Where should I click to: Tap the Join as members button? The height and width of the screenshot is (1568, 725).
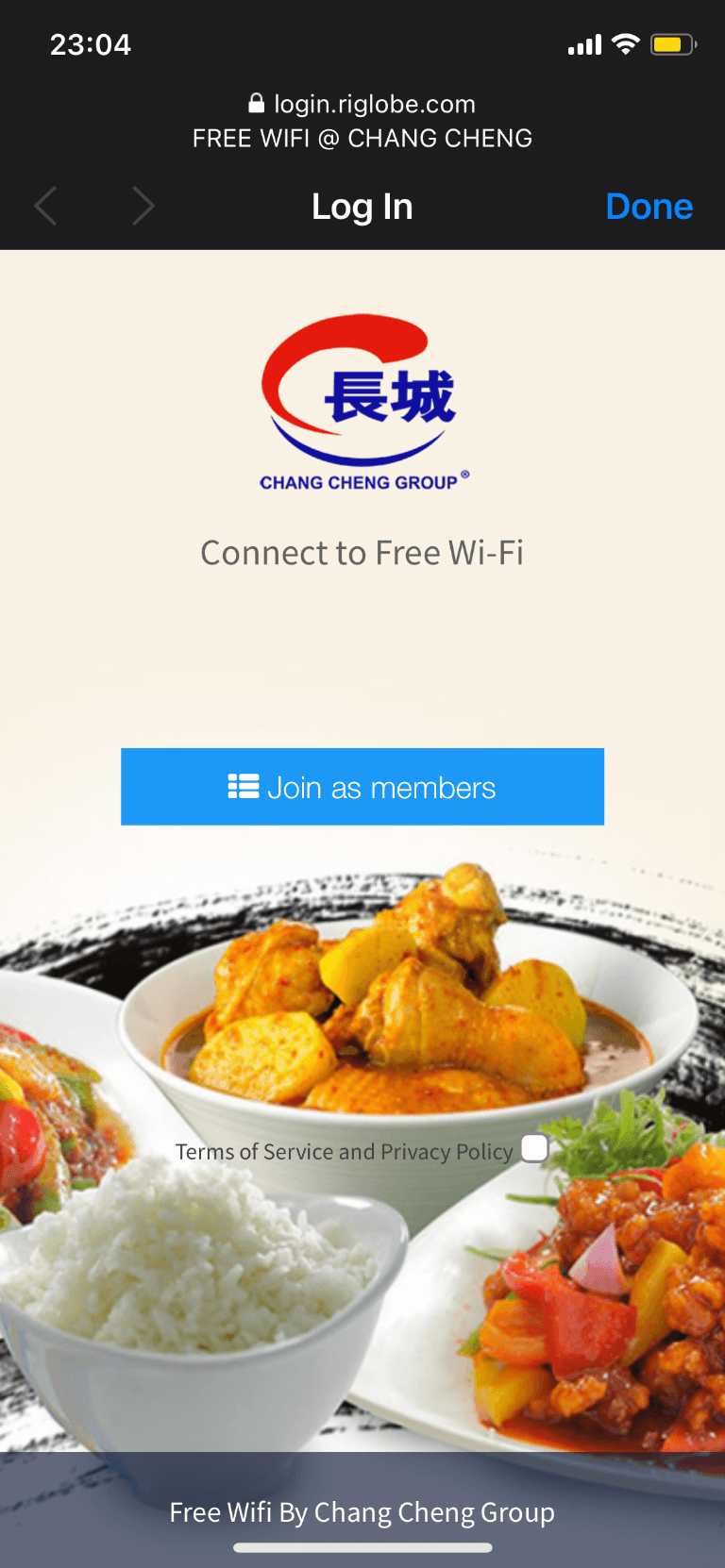point(362,787)
